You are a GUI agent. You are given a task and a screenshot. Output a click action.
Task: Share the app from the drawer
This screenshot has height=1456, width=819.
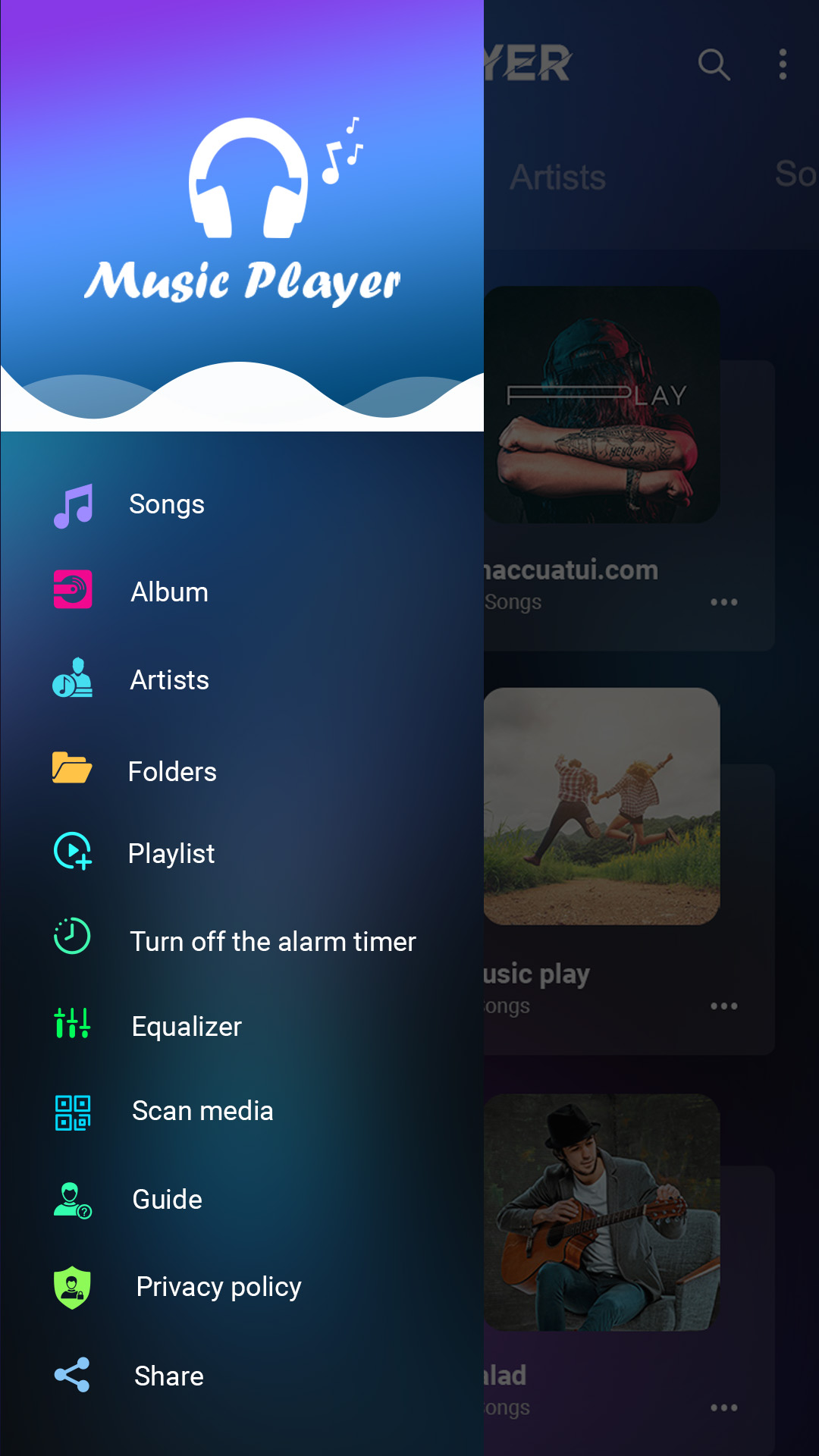[168, 1376]
